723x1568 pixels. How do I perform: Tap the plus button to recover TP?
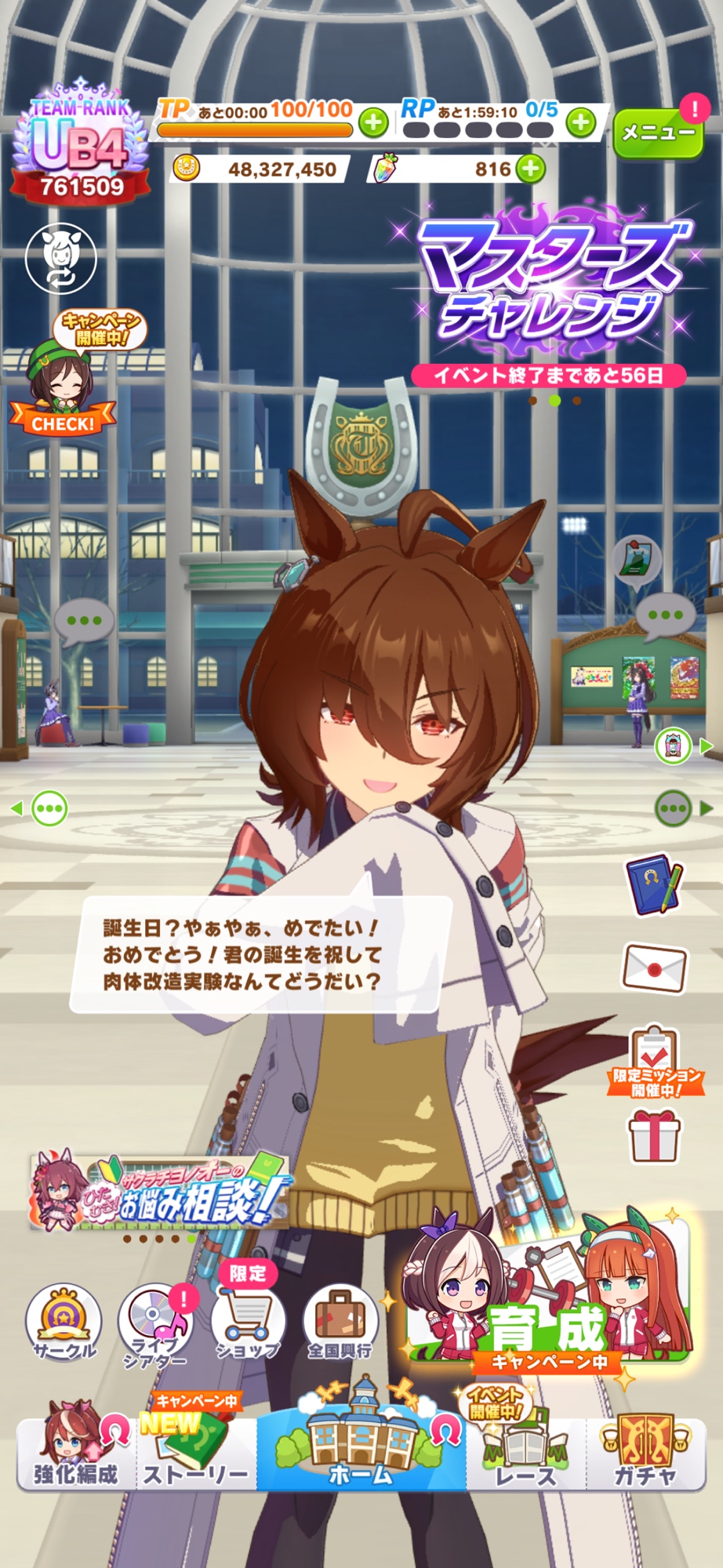(x=373, y=122)
